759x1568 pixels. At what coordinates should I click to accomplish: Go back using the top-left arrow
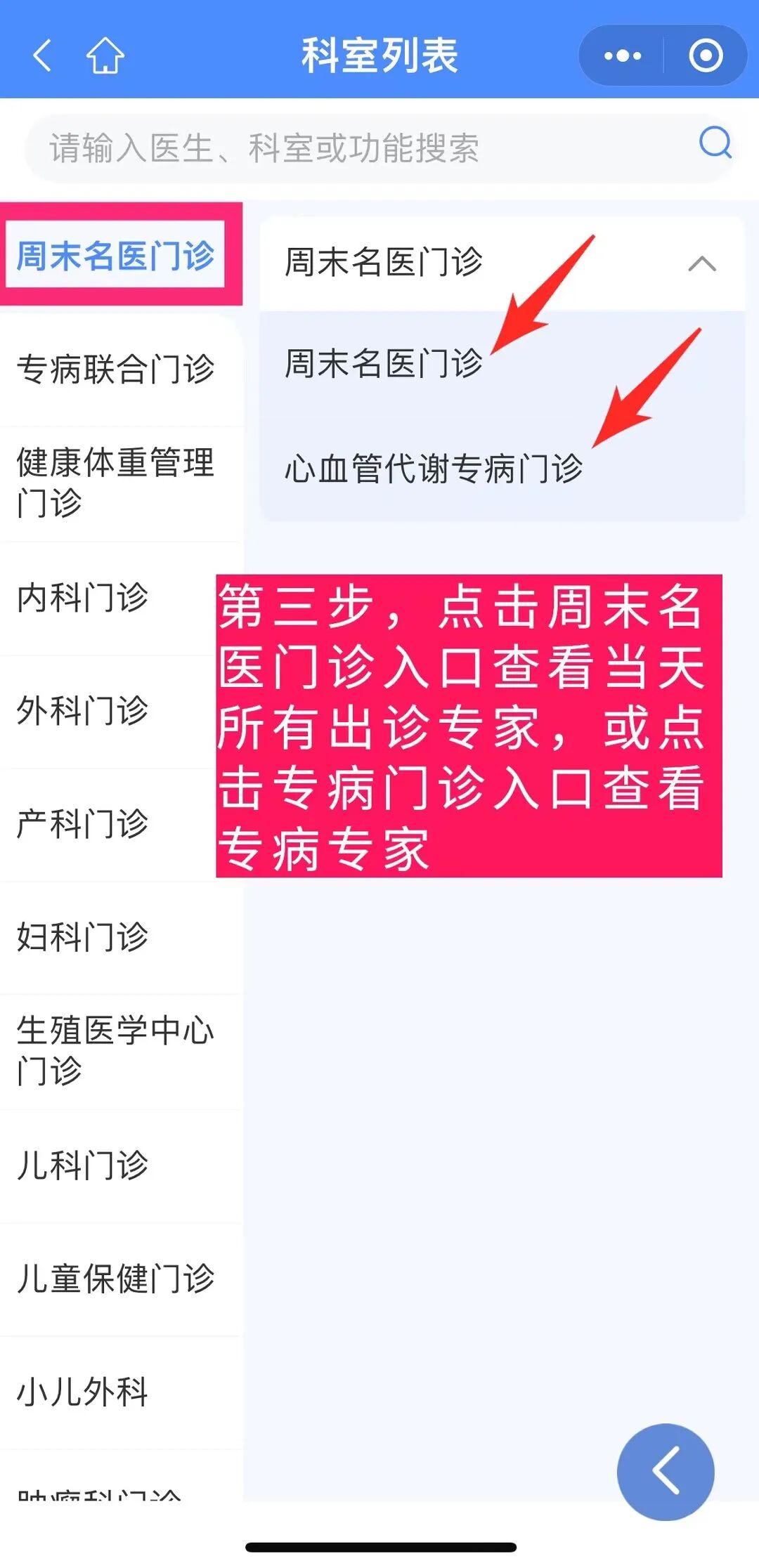[42, 55]
